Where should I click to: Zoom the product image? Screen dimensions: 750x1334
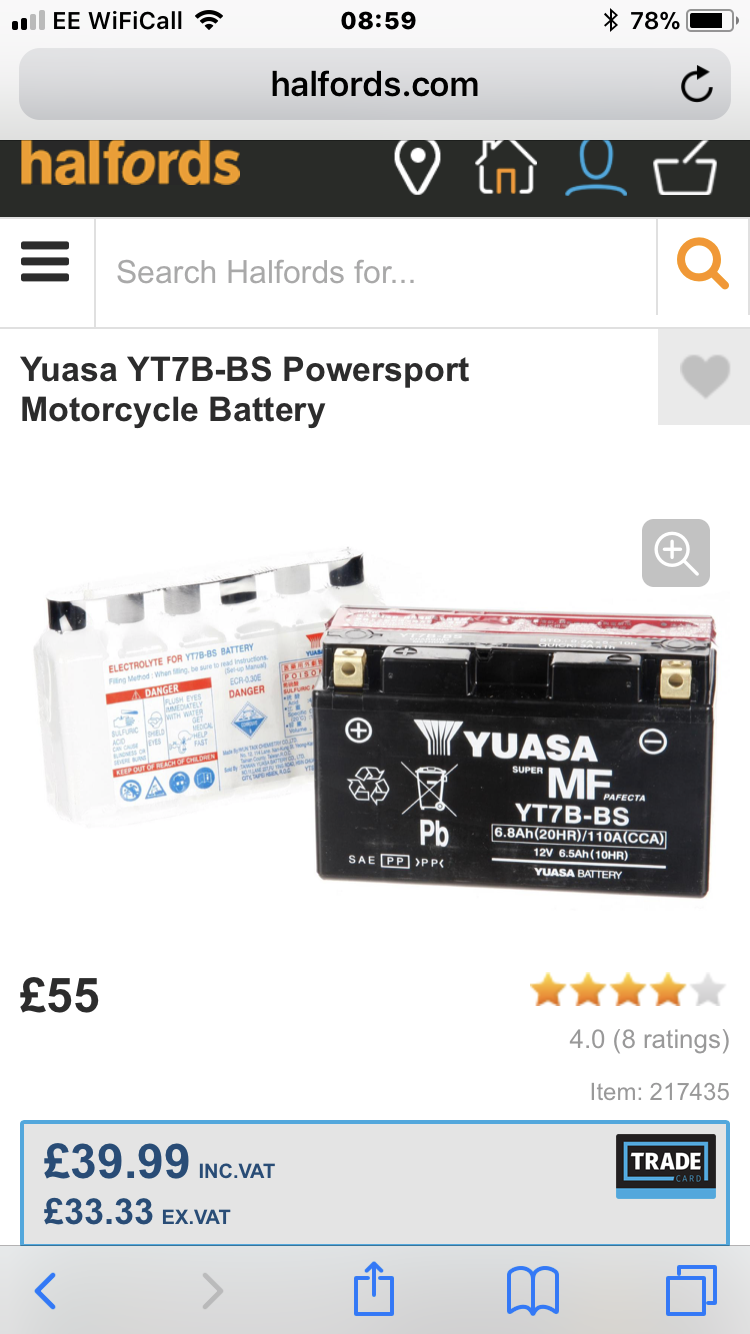click(x=676, y=552)
